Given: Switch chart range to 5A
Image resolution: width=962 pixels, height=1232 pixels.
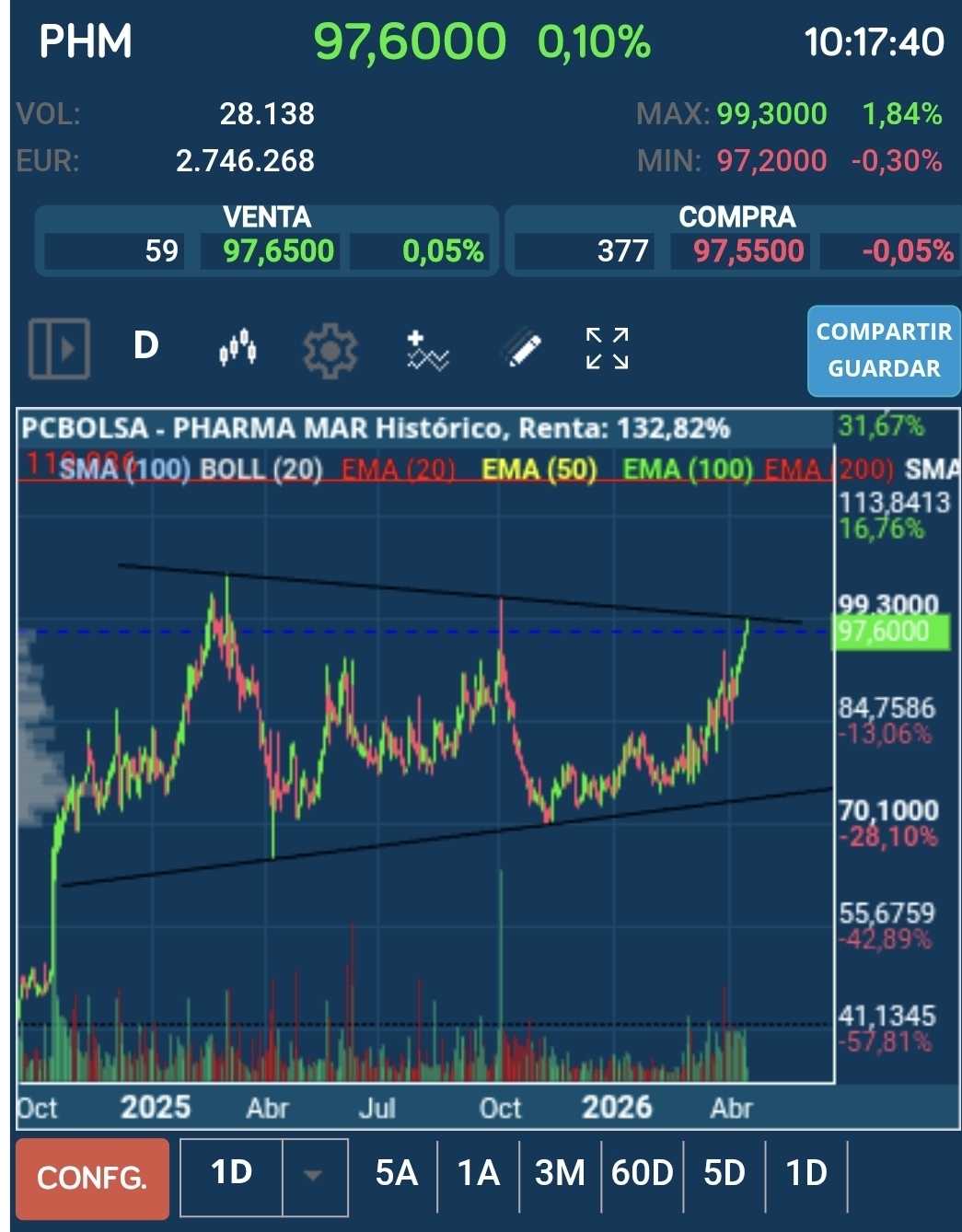Looking at the screenshot, I should [397, 1174].
